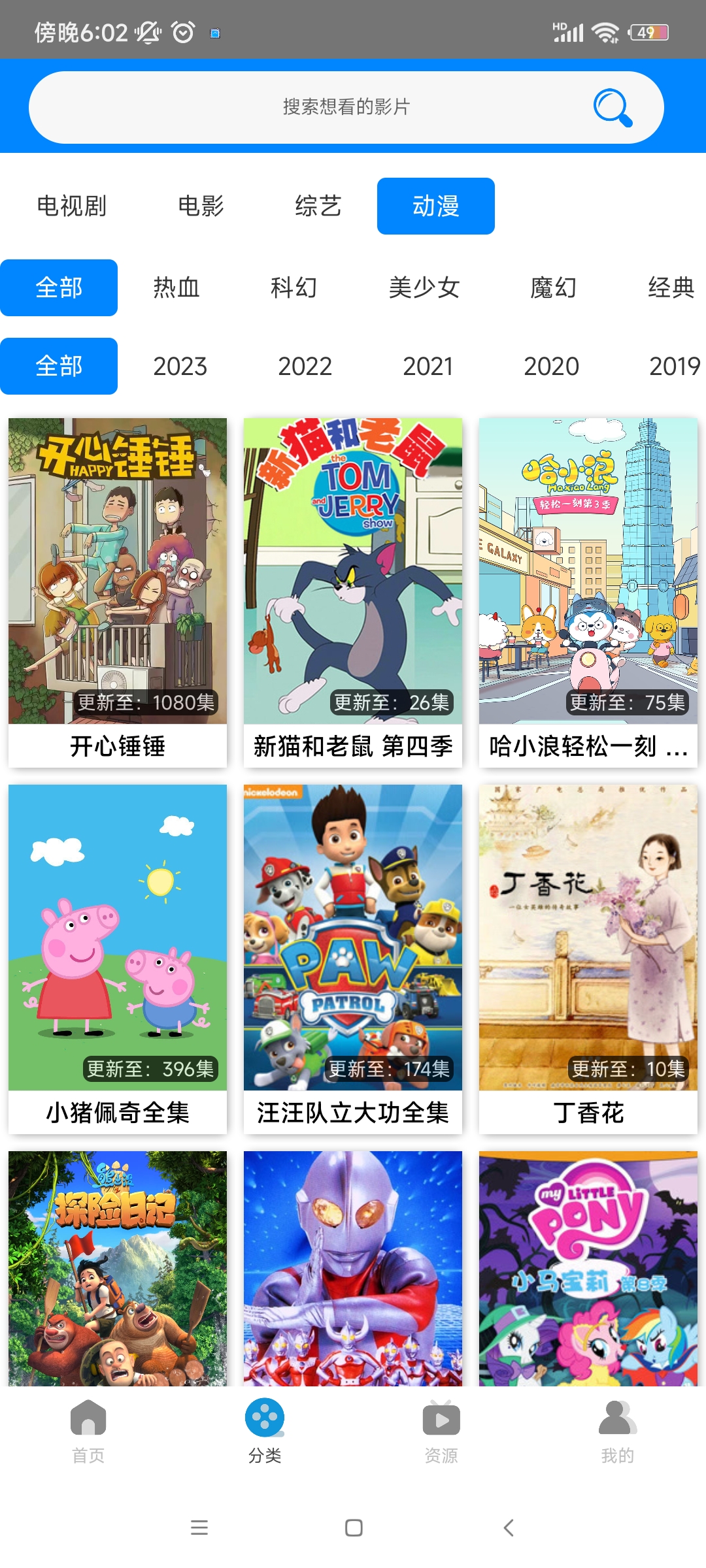Select the 电视剧 category

pos(71,205)
